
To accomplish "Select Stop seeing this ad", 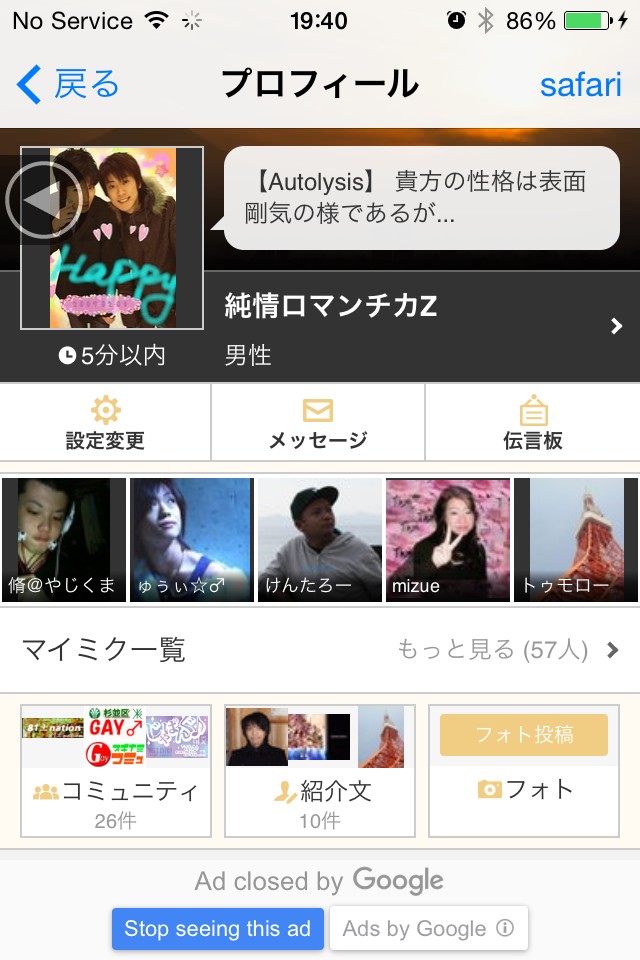I will pyautogui.click(x=217, y=929).
